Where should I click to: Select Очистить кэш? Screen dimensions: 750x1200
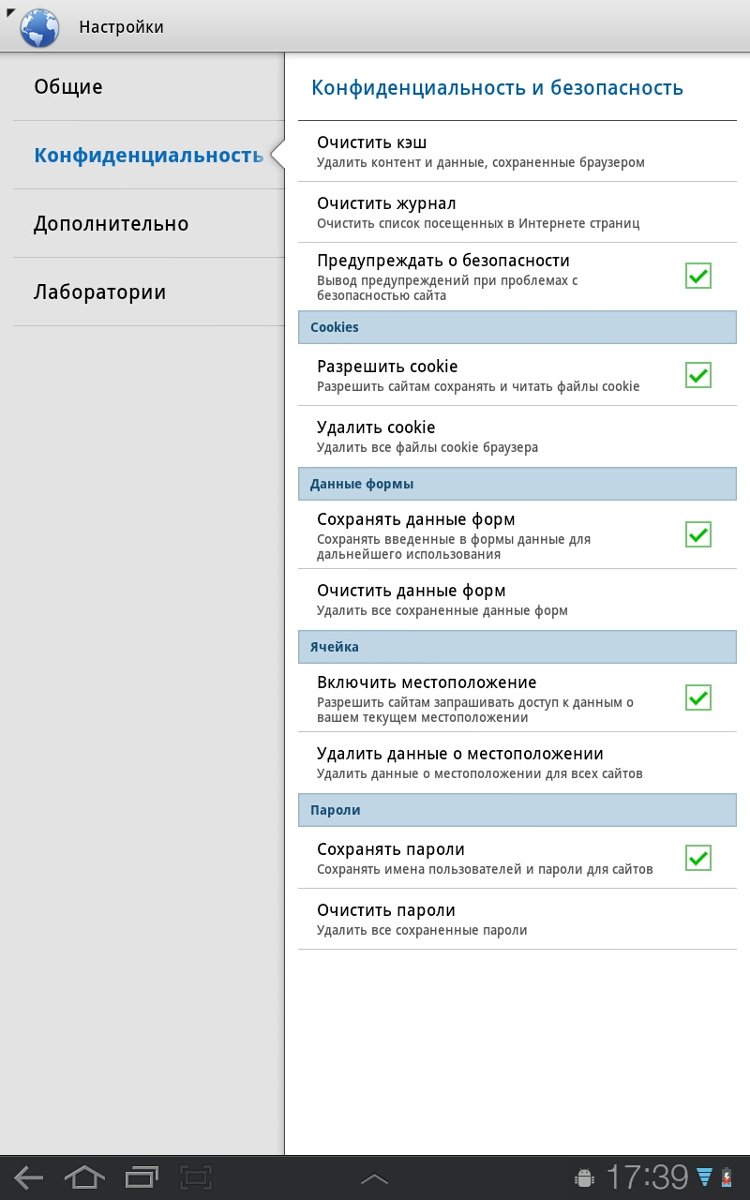pos(517,151)
